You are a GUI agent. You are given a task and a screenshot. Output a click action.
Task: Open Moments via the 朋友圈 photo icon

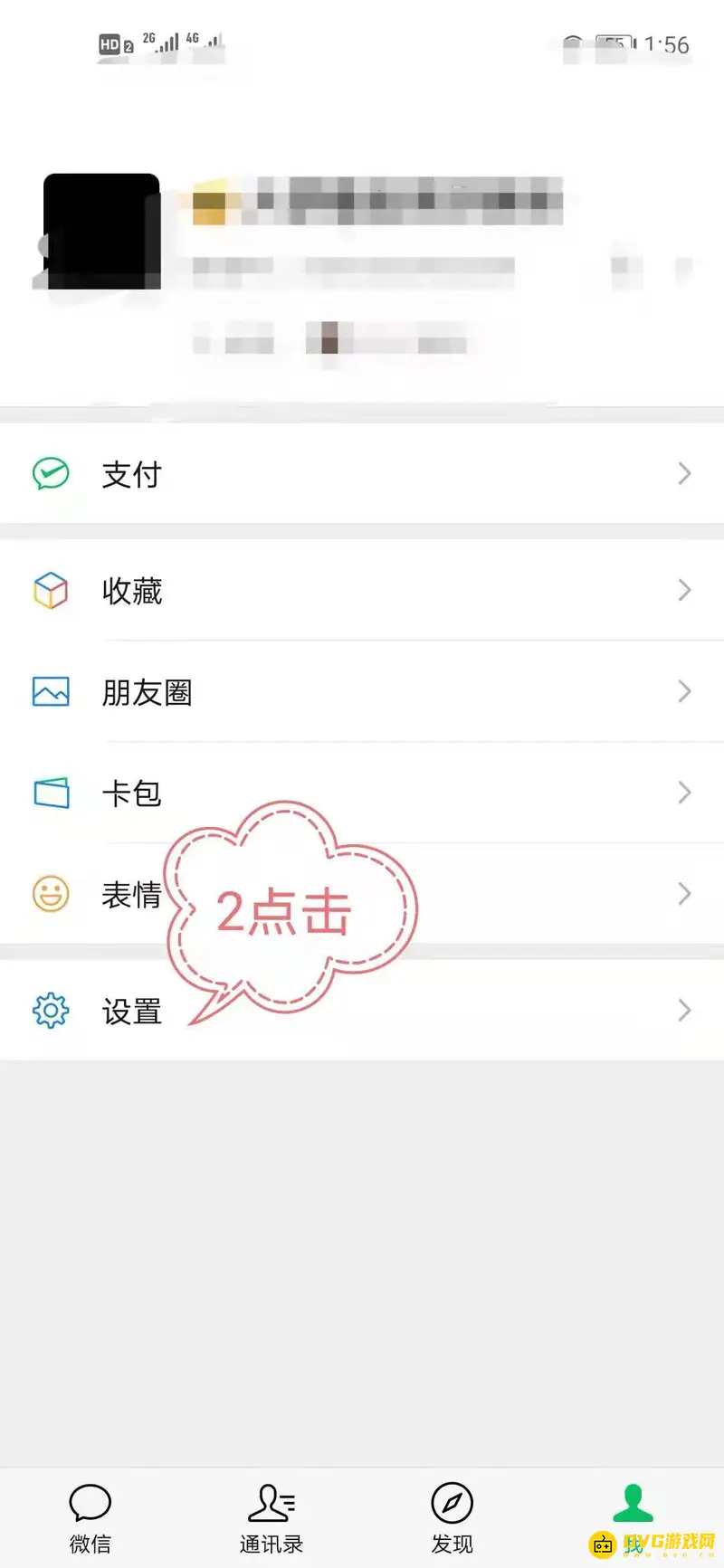51,692
